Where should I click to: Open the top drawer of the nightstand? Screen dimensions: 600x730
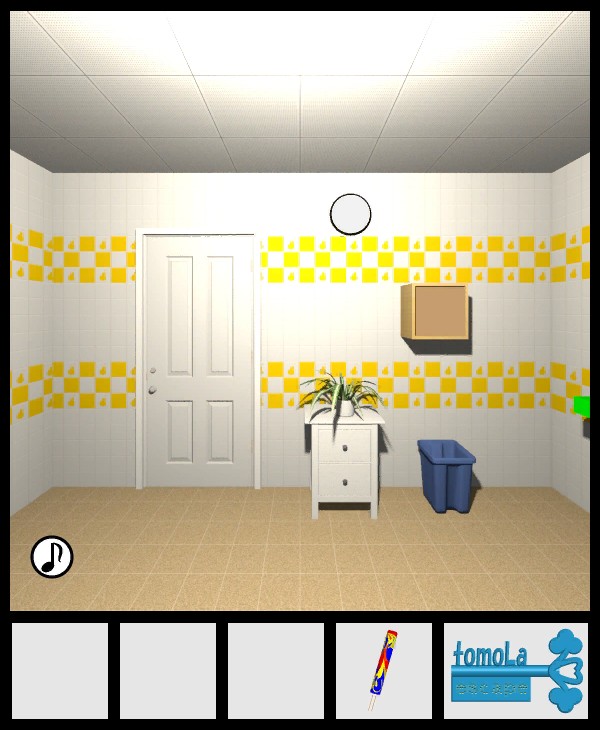(x=346, y=443)
